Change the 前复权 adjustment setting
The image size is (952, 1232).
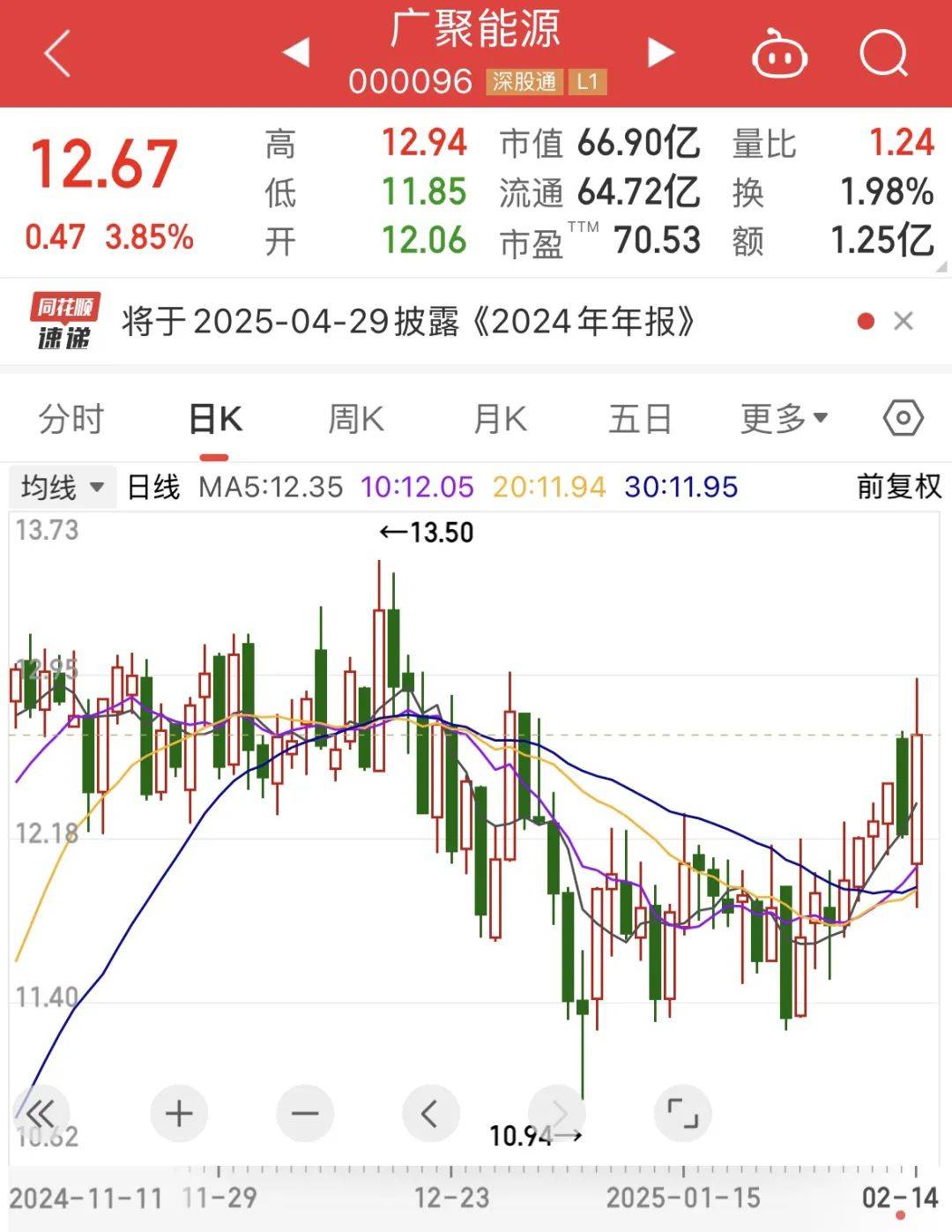898,487
